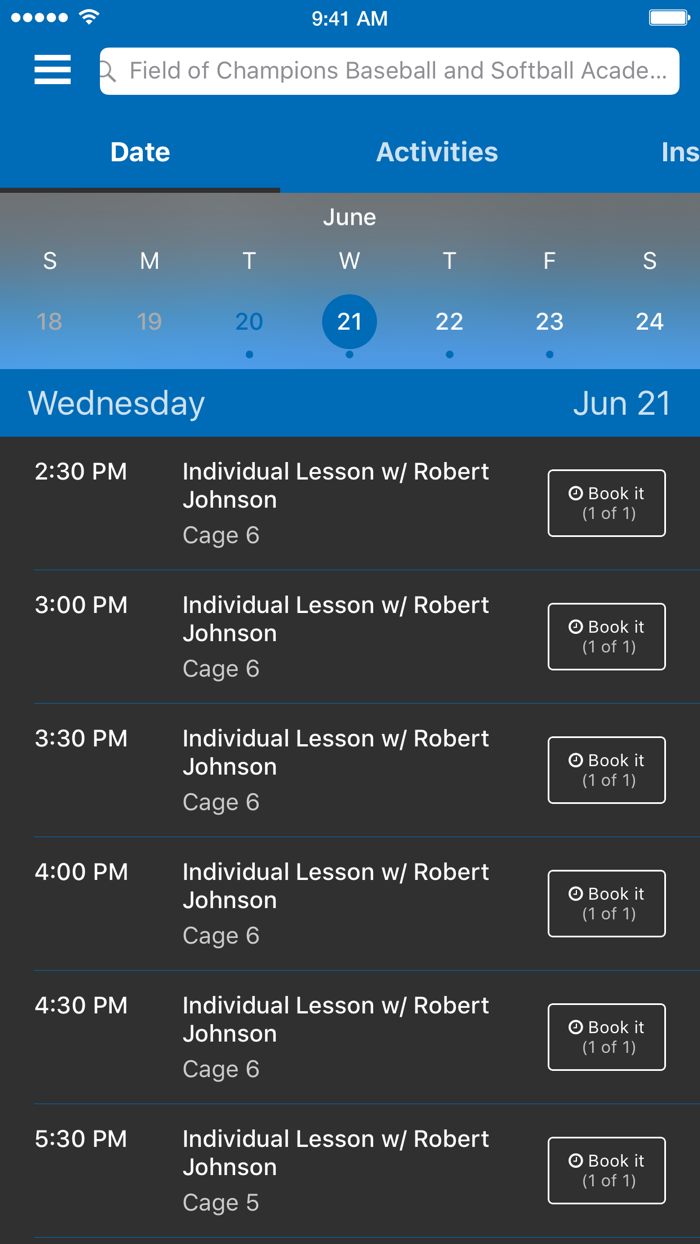Select the Date tab
This screenshot has width=700, height=1244.
point(140,152)
